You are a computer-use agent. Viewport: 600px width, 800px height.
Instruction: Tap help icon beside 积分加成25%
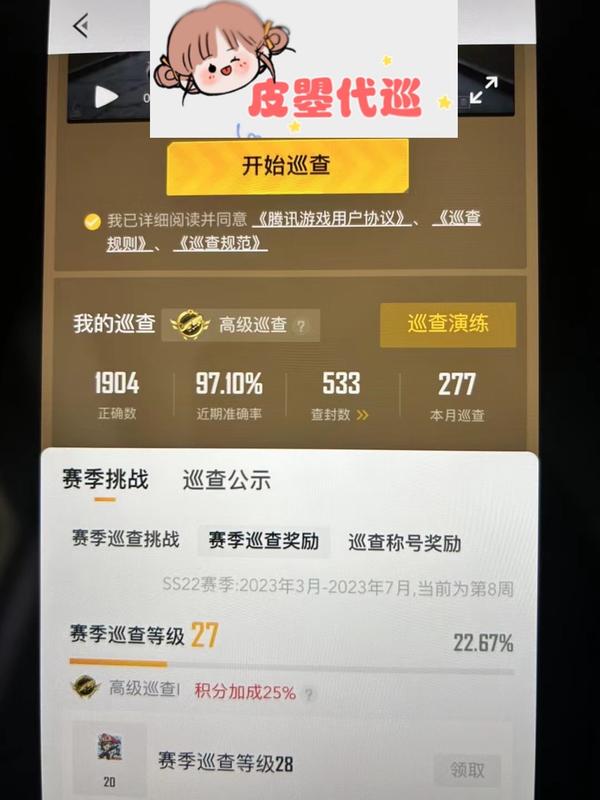pos(310,693)
